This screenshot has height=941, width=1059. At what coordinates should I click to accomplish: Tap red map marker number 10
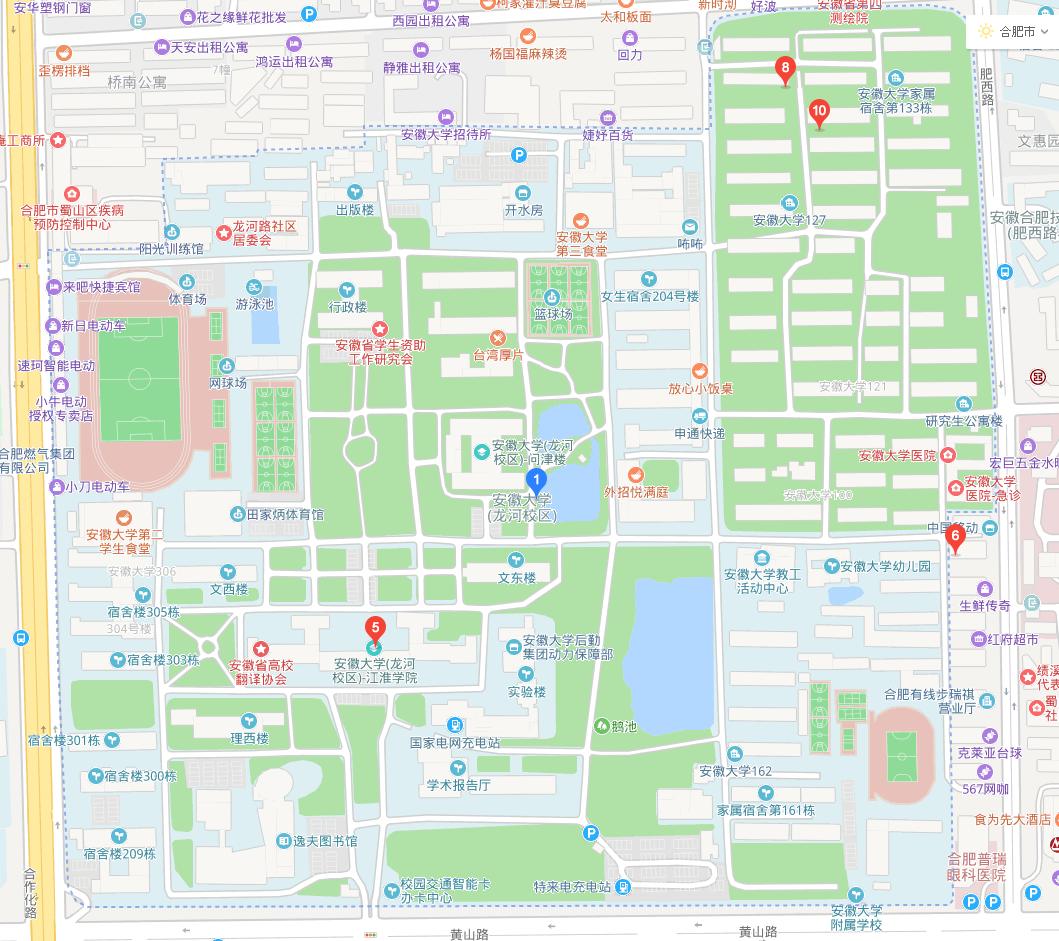(x=819, y=112)
